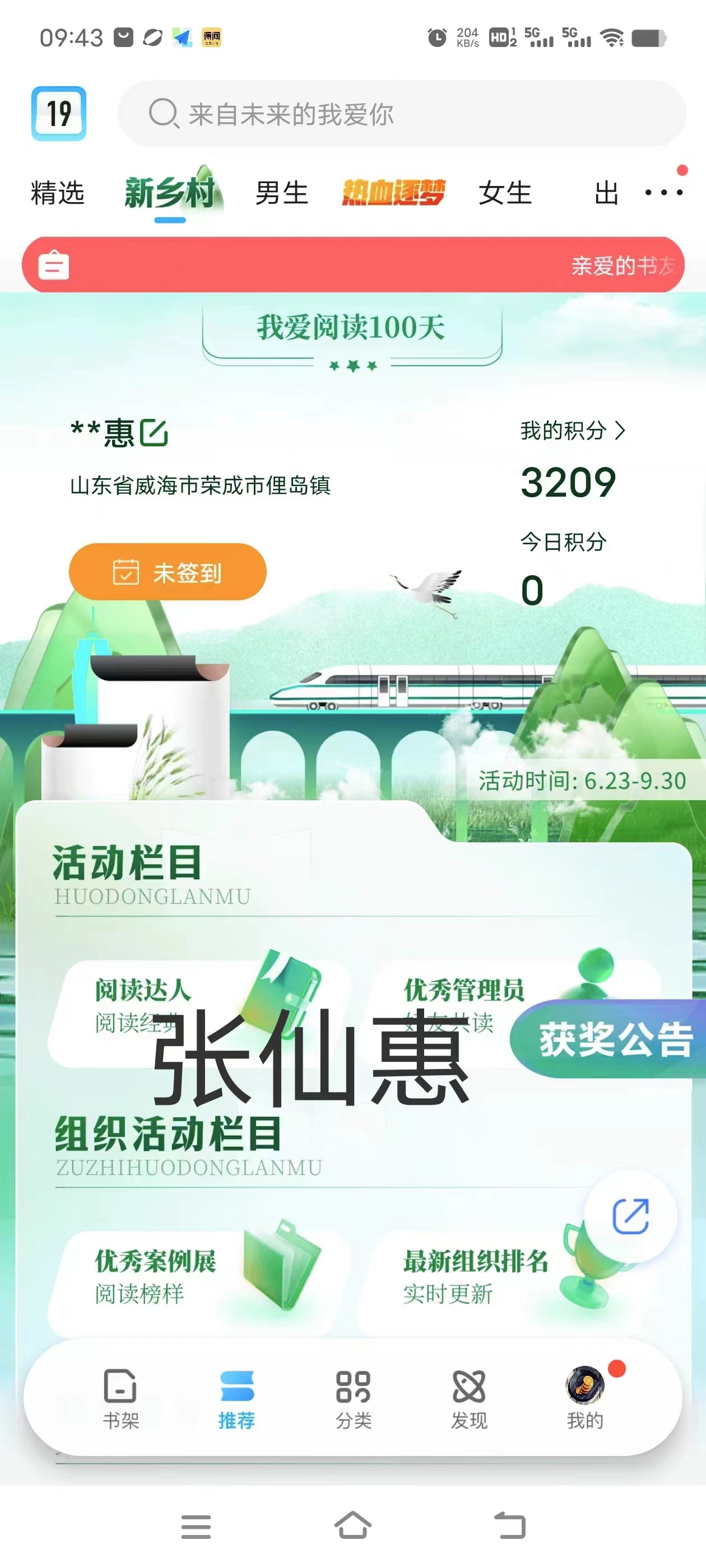Open 我的积分 details
This screenshot has width=706, height=1568.
[x=572, y=431]
